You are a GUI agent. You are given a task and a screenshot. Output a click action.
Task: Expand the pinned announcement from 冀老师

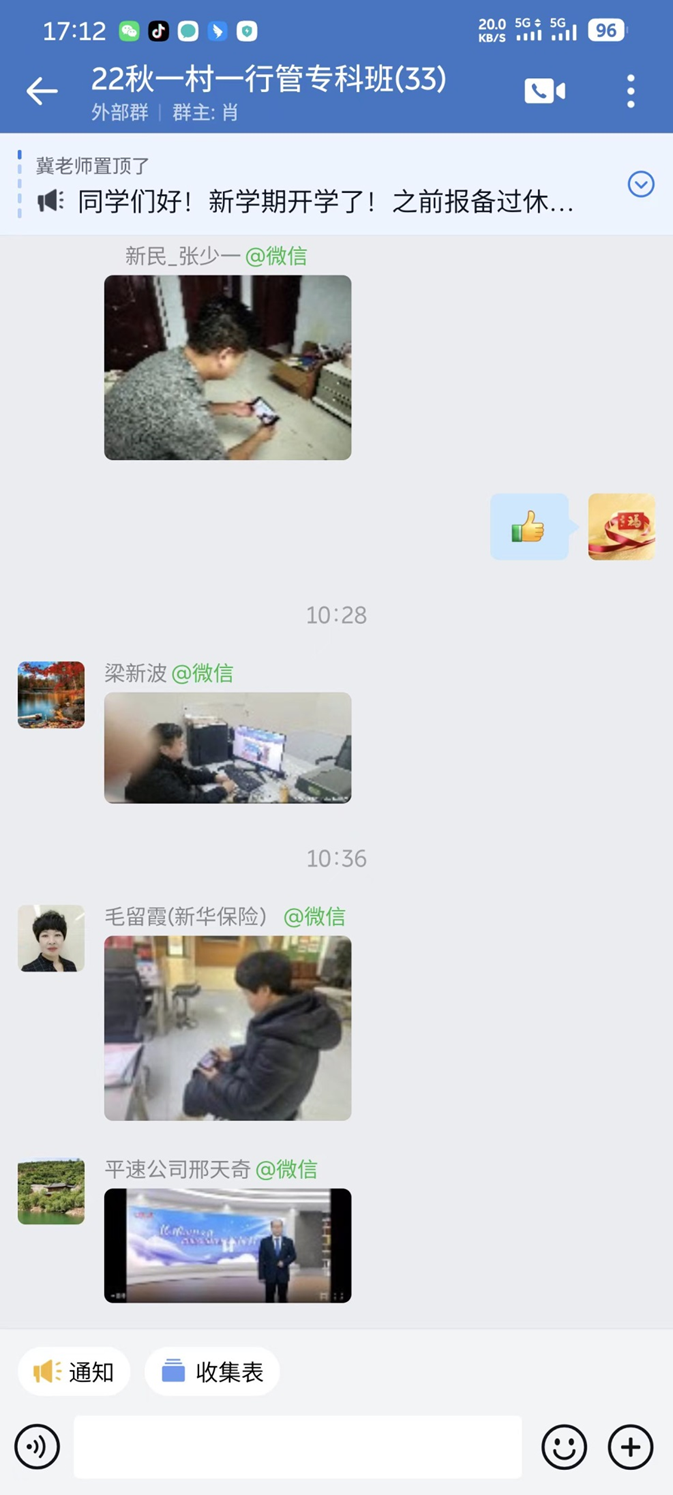[641, 184]
